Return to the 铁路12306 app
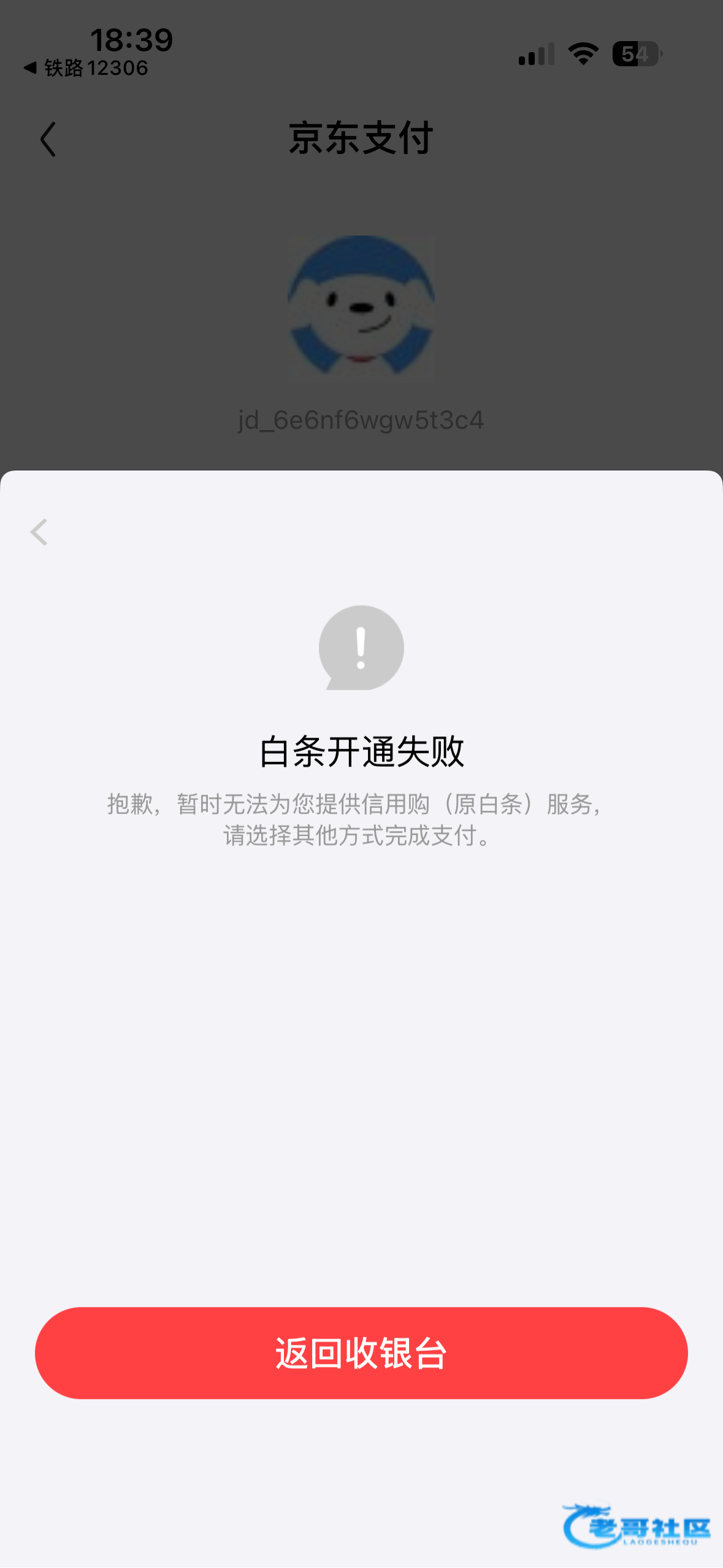 coord(86,68)
